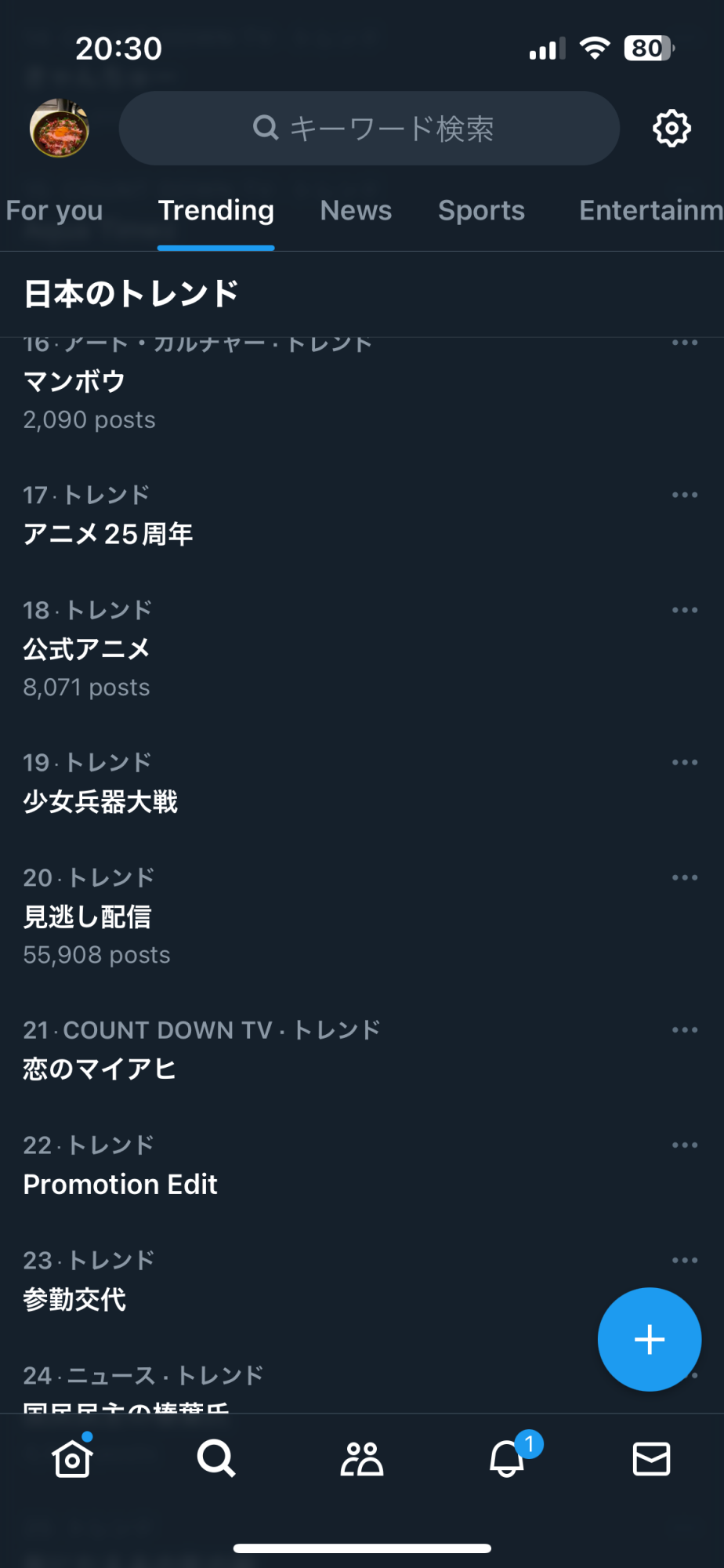Screen dimensions: 724x1568
Task: Go to the Home tab
Action: coord(72,1459)
